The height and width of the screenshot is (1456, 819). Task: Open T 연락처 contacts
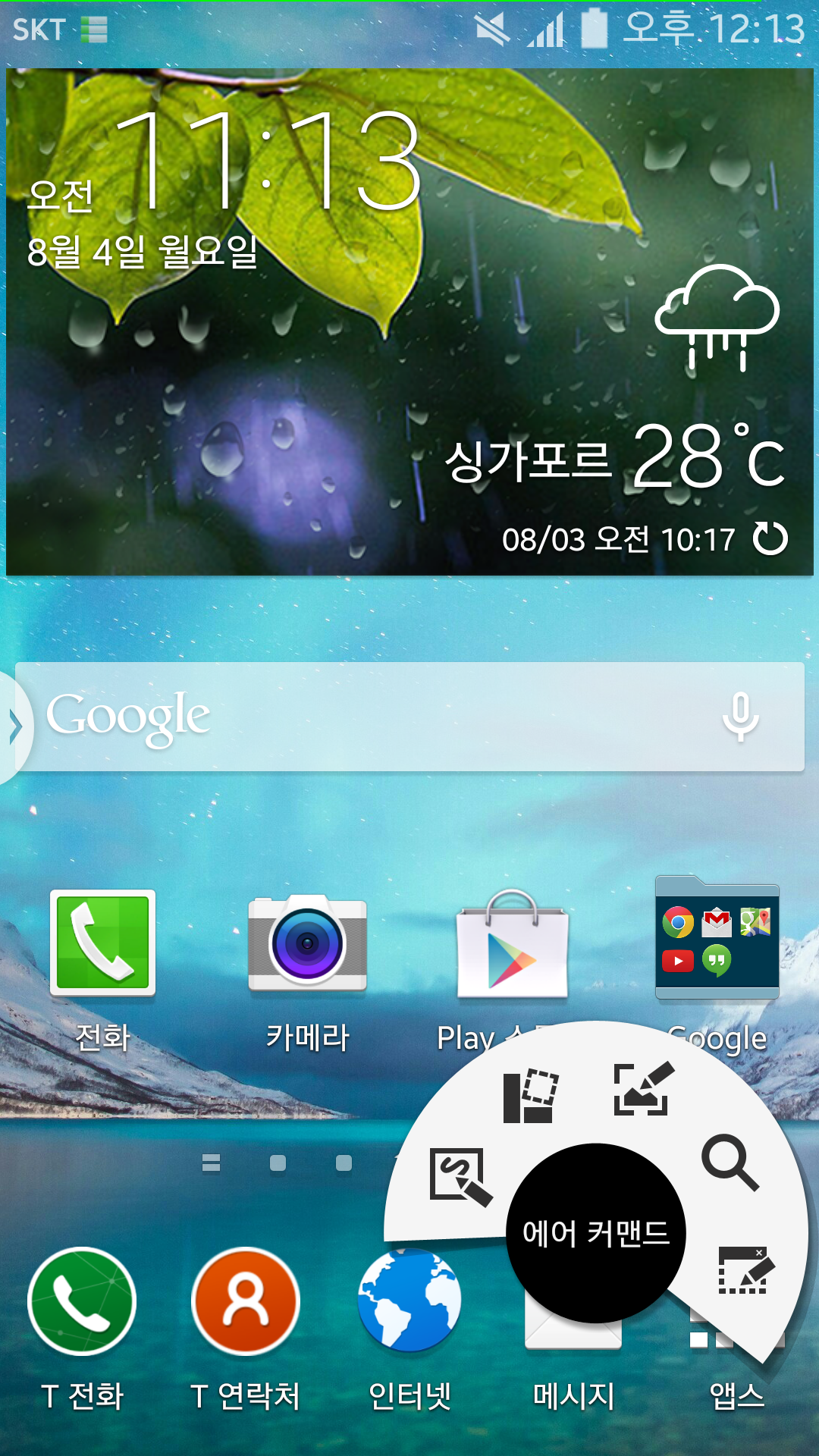(246, 1302)
